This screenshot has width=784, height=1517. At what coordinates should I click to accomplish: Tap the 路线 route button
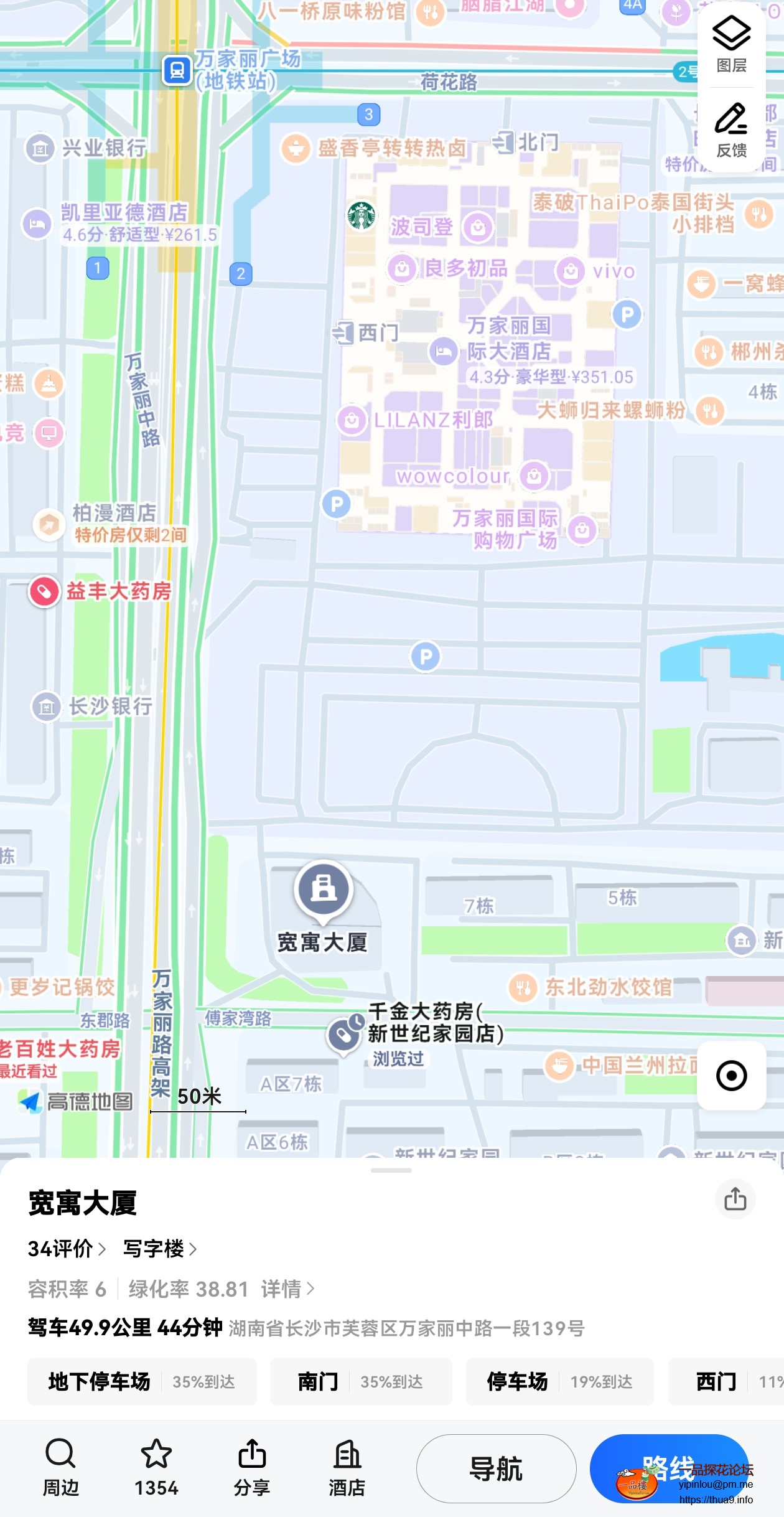[x=671, y=1468]
